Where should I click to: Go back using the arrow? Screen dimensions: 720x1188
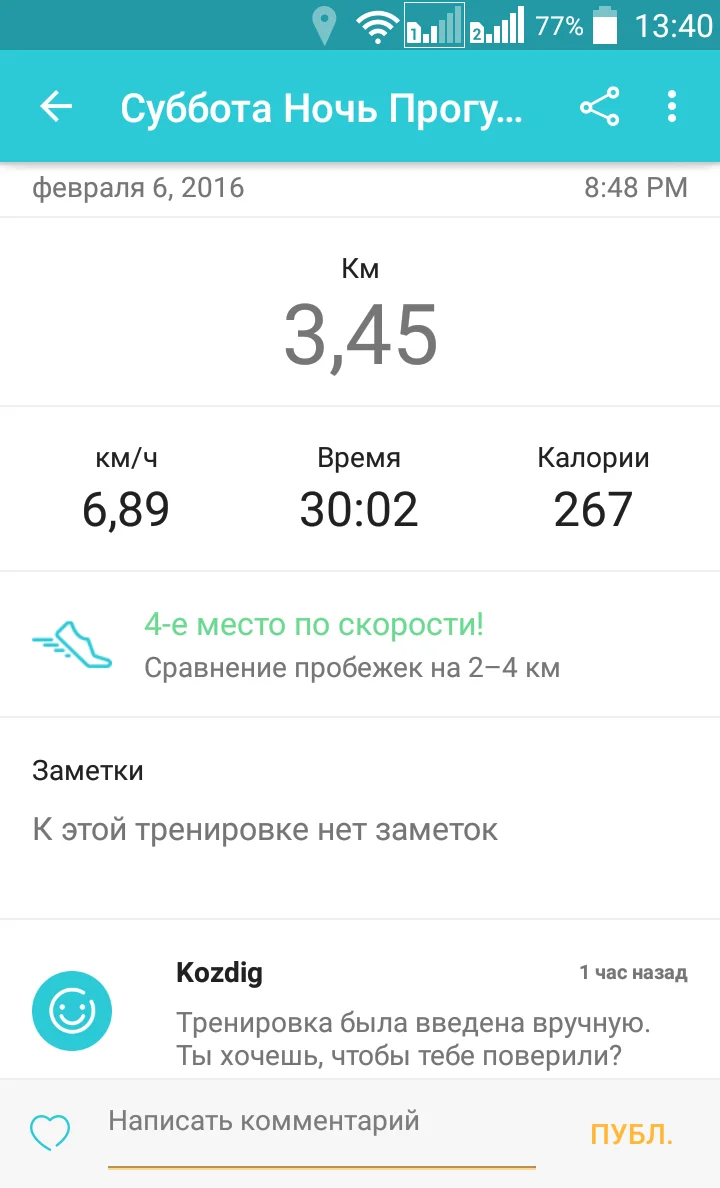[57, 107]
